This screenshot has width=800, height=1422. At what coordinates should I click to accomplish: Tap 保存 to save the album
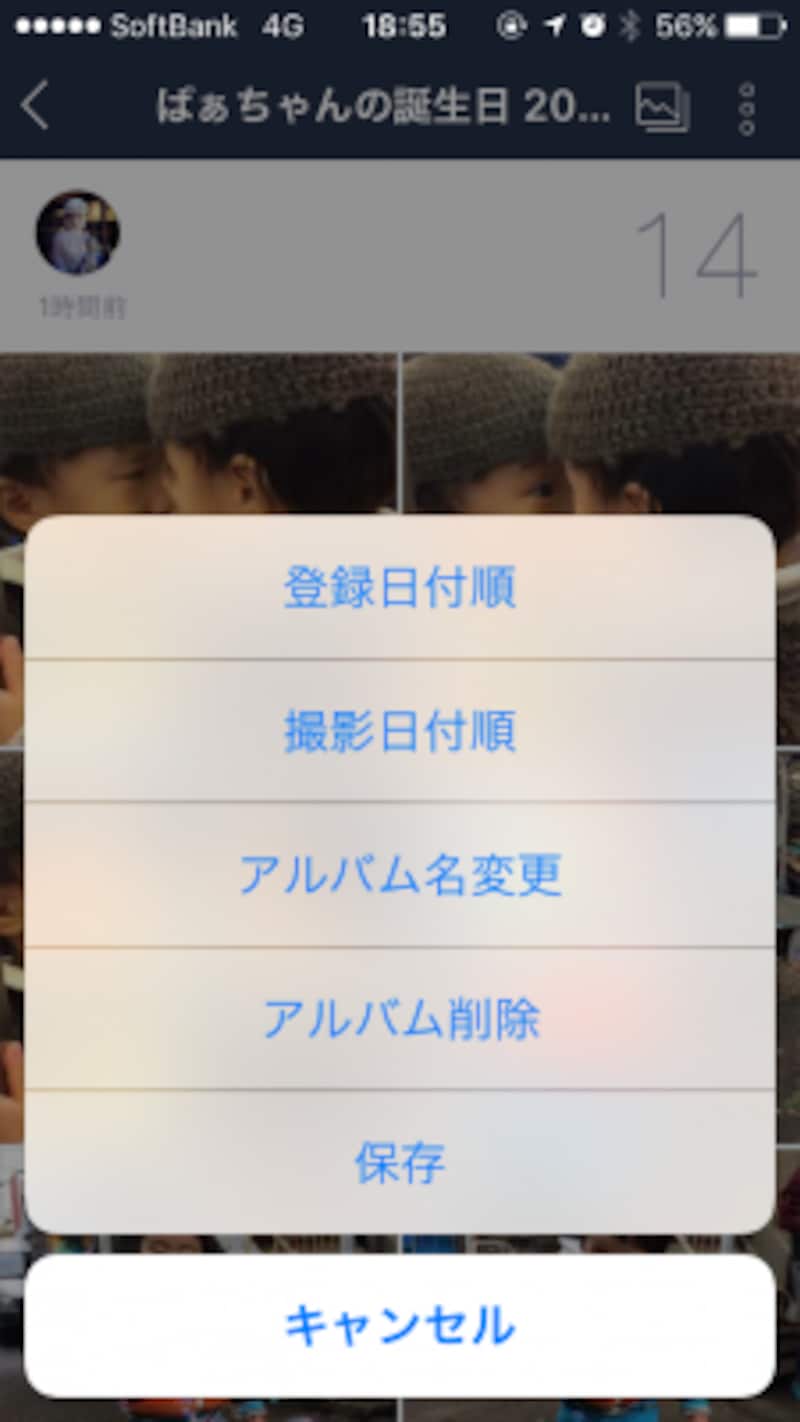click(x=400, y=1163)
